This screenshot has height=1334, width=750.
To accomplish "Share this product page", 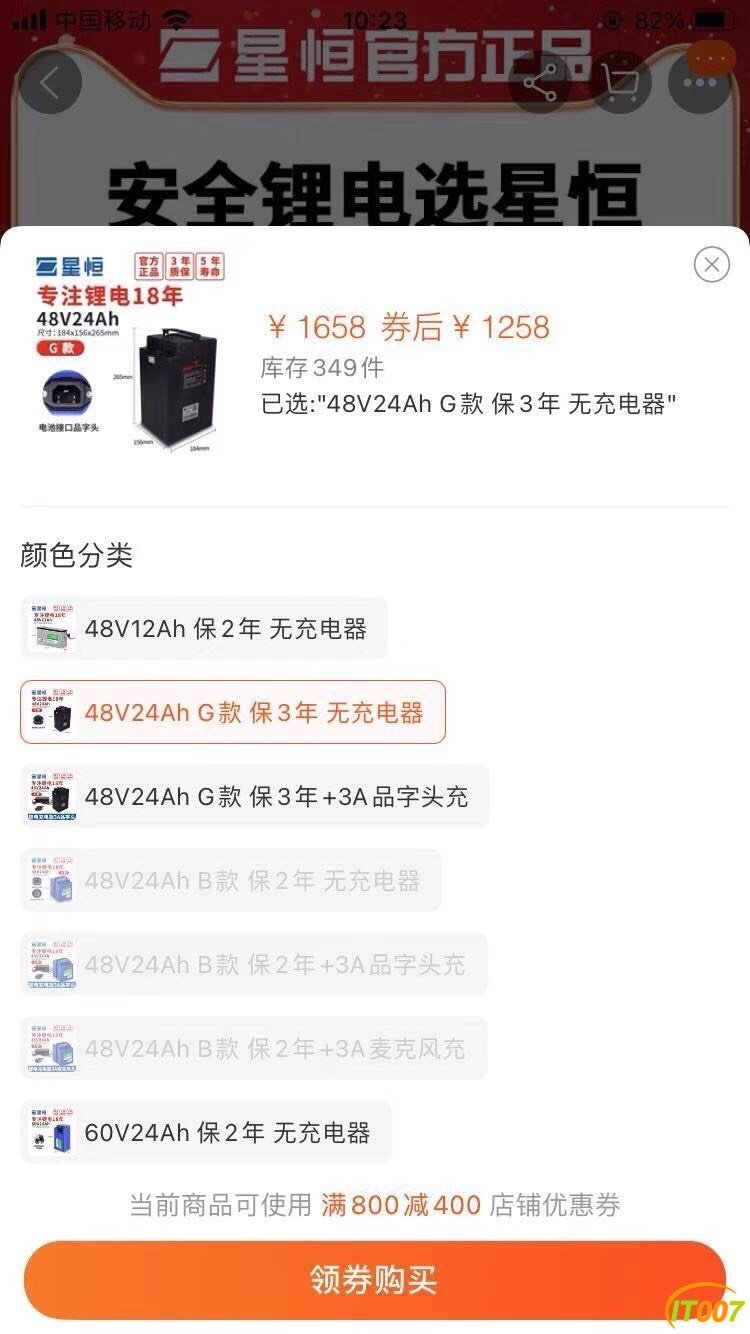I will [x=540, y=82].
